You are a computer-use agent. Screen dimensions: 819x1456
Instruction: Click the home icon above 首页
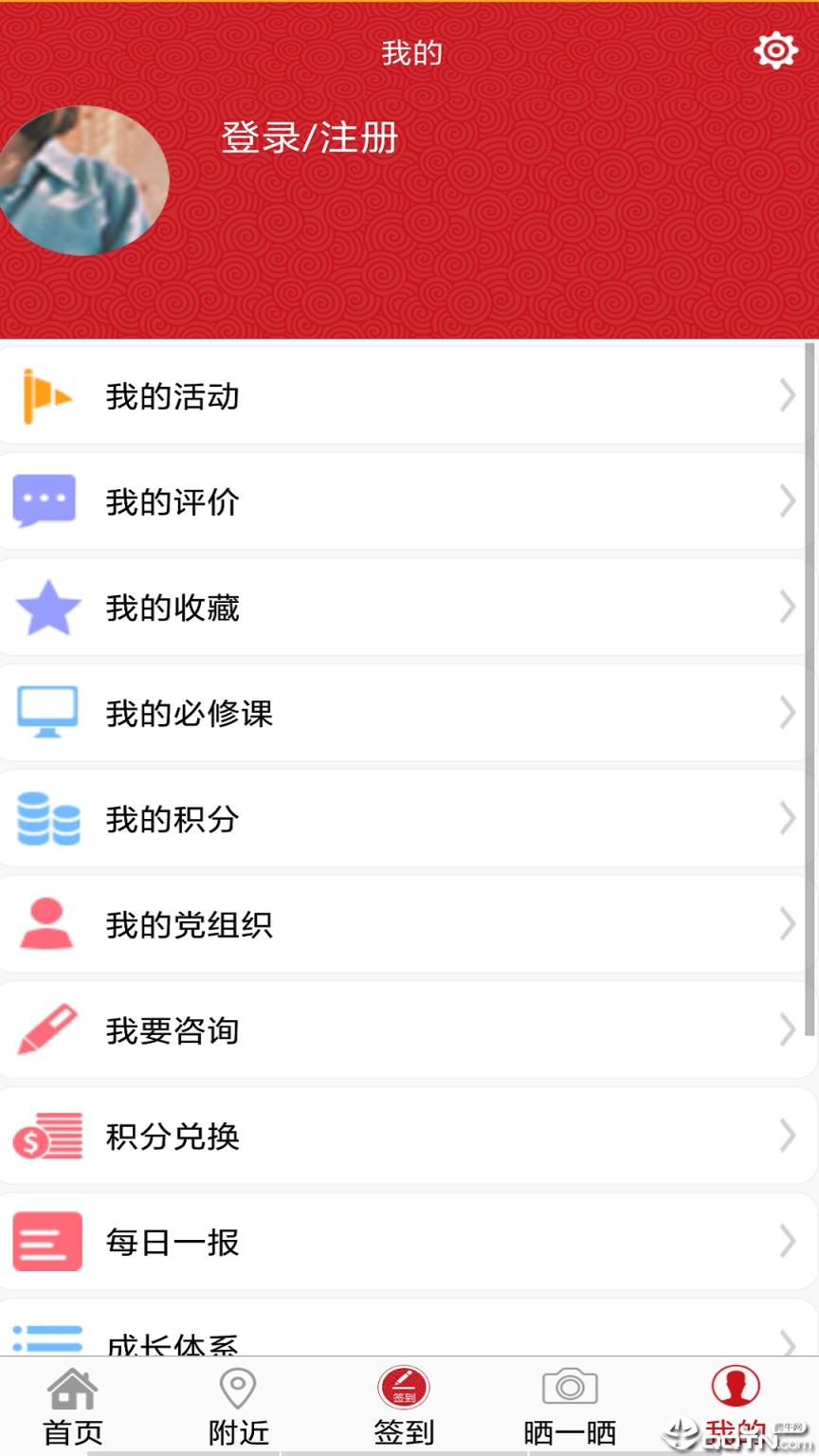click(x=72, y=1387)
